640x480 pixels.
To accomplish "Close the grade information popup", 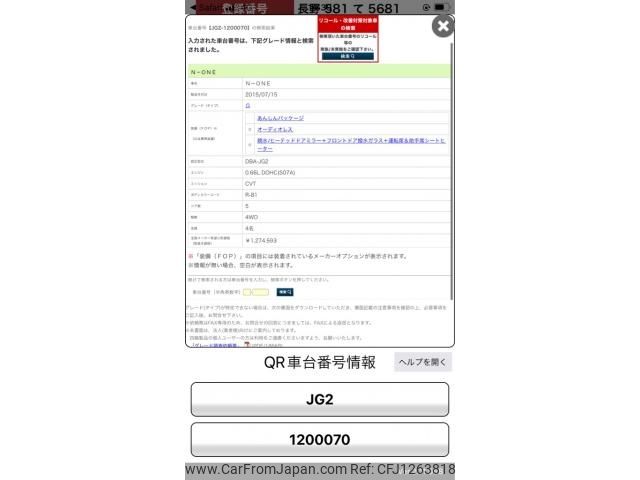I will (442, 26).
